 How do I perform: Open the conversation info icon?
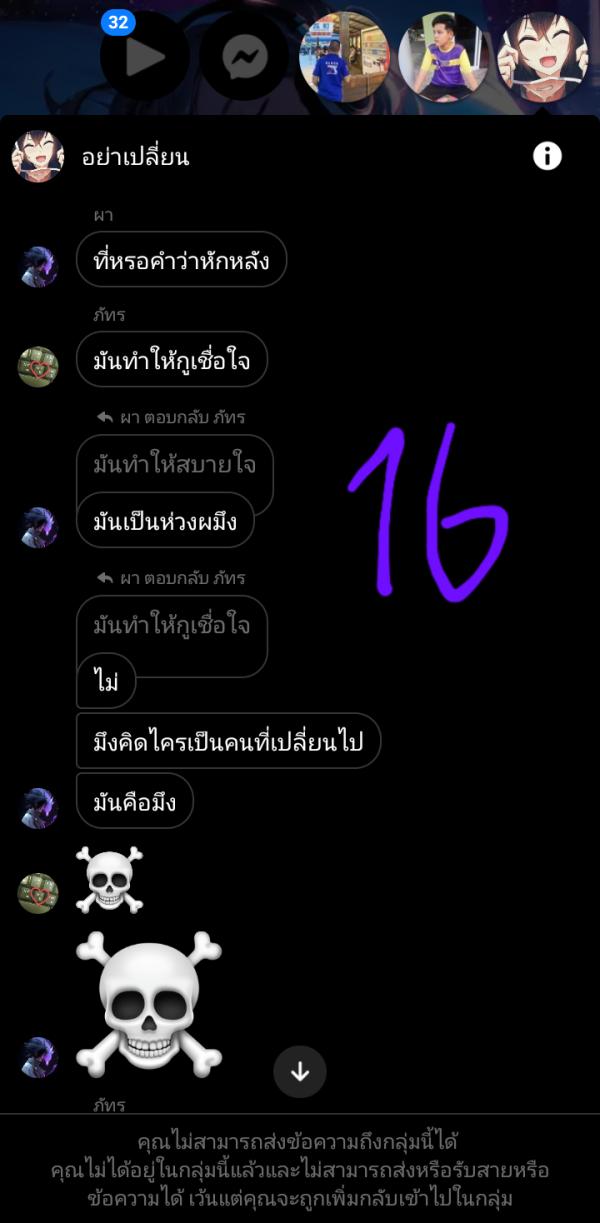coord(547,156)
